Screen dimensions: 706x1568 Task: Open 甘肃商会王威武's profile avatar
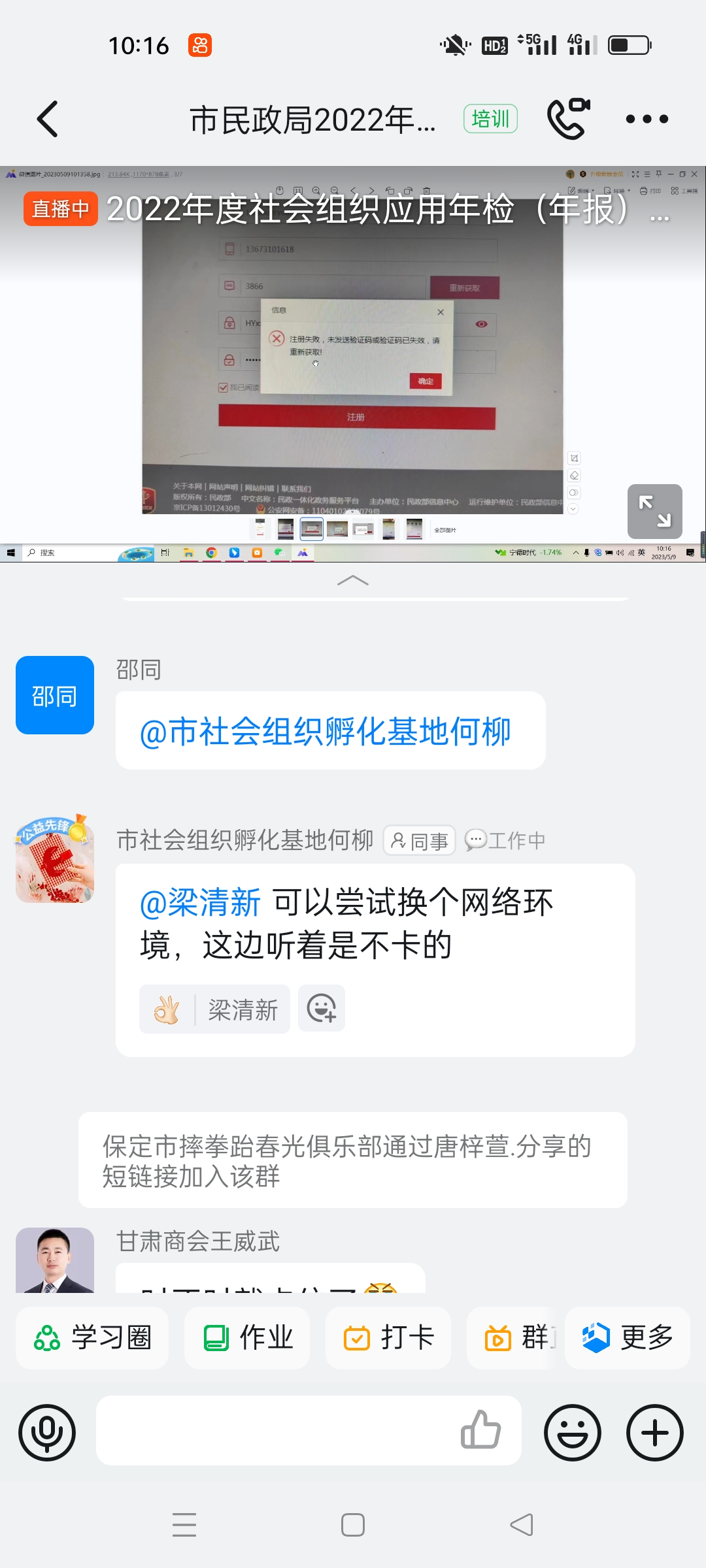click(55, 1260)
